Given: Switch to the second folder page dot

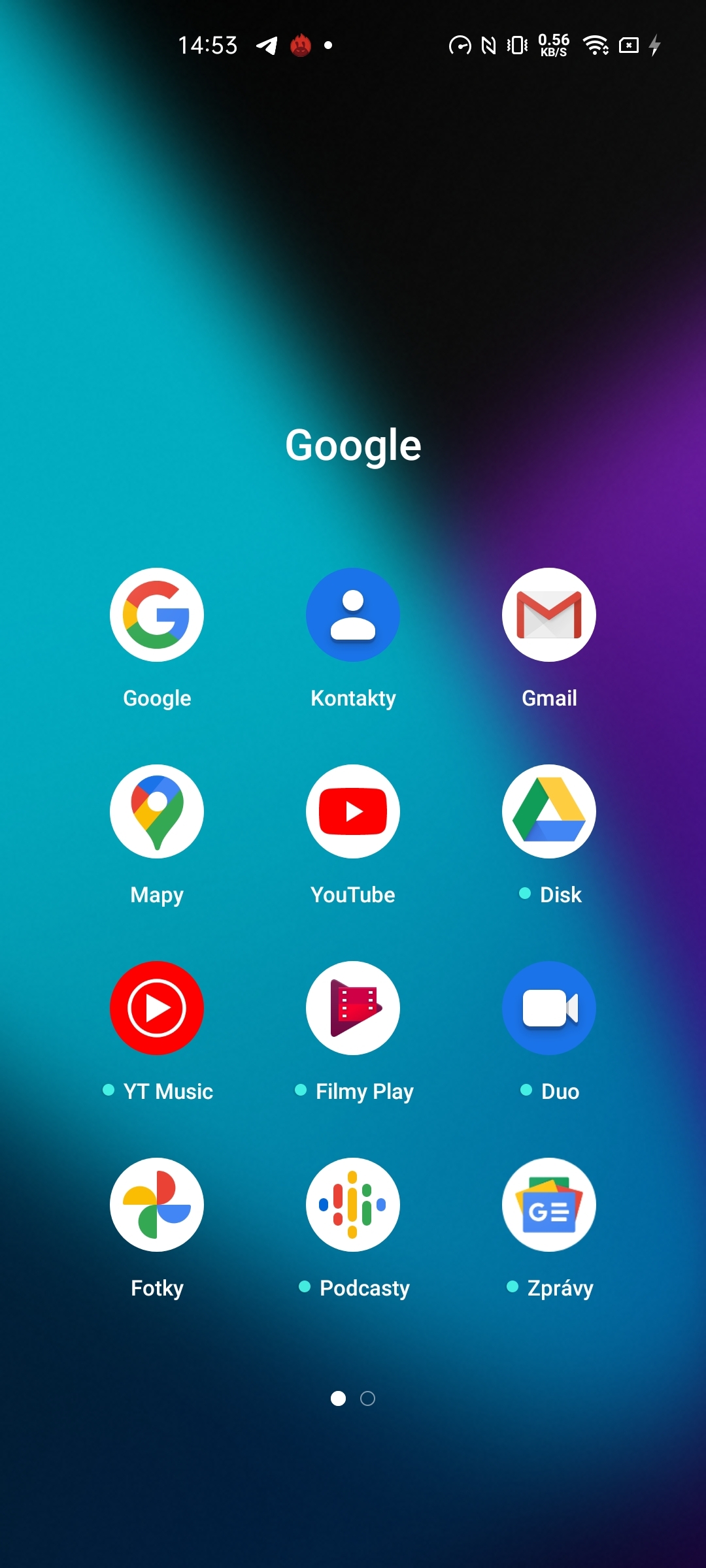Looking at the screenshot, I should 367,1399.
